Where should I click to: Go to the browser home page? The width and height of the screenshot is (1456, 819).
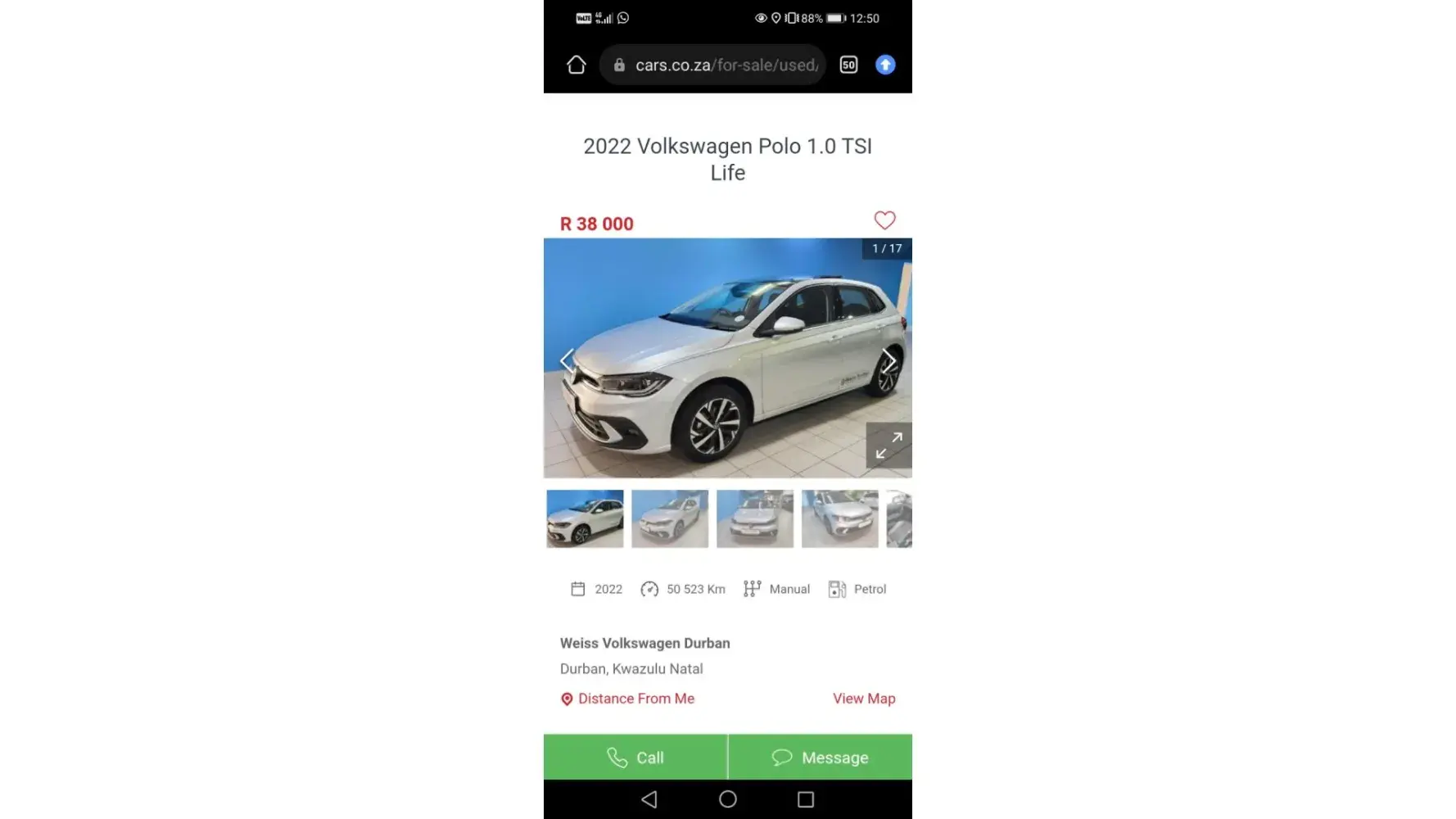pos(577,65)
